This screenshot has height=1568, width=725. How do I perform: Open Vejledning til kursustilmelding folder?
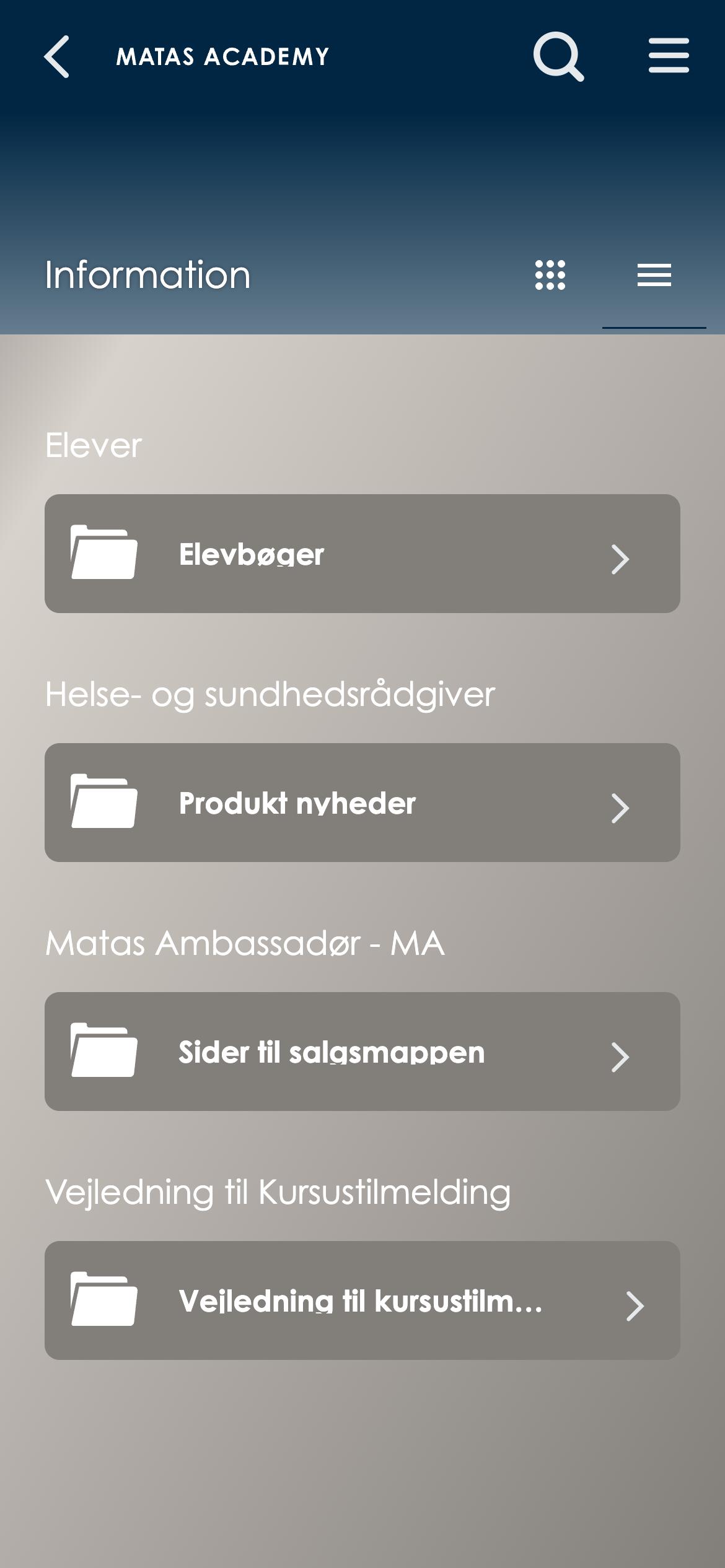362,1300
